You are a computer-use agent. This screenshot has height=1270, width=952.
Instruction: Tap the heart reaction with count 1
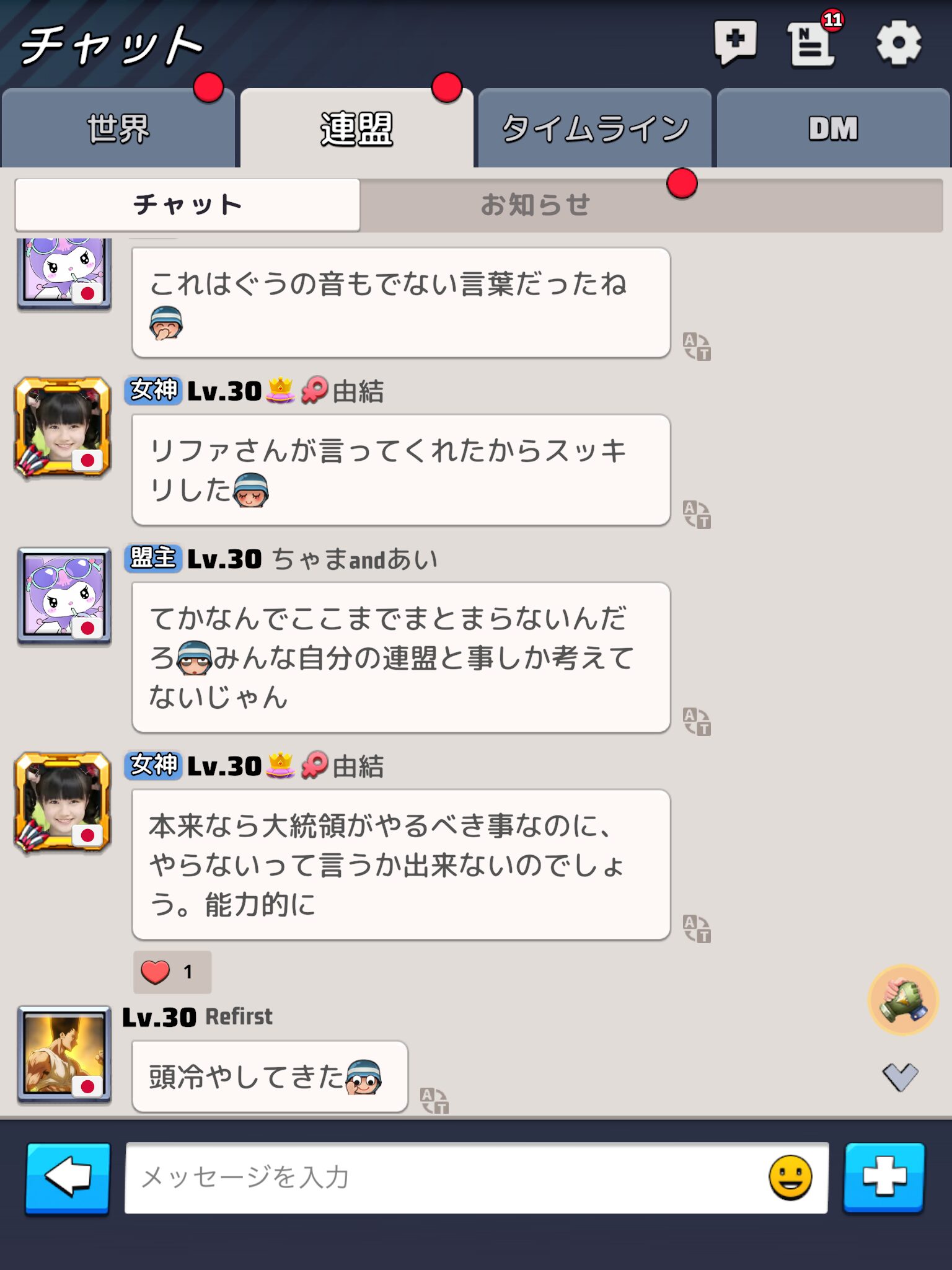click(172, 972)
